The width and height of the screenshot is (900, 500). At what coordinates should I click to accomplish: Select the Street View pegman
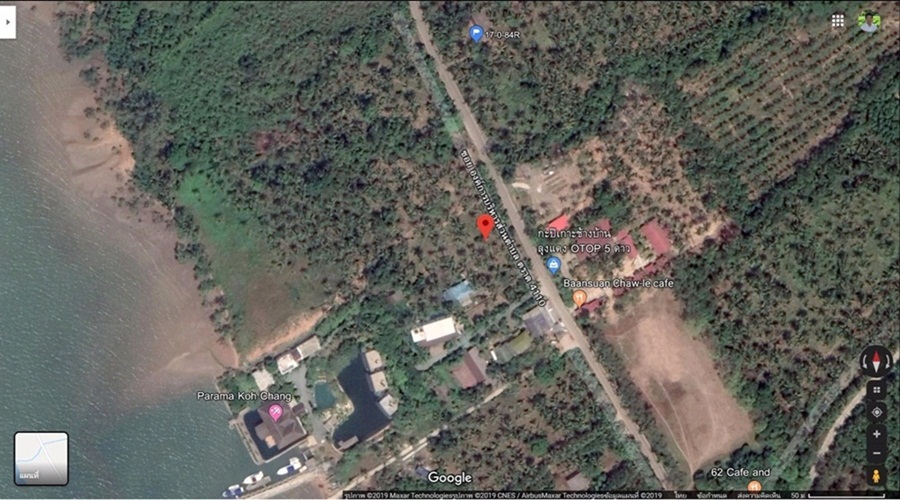pyautogui.click(x=876, y=476)
